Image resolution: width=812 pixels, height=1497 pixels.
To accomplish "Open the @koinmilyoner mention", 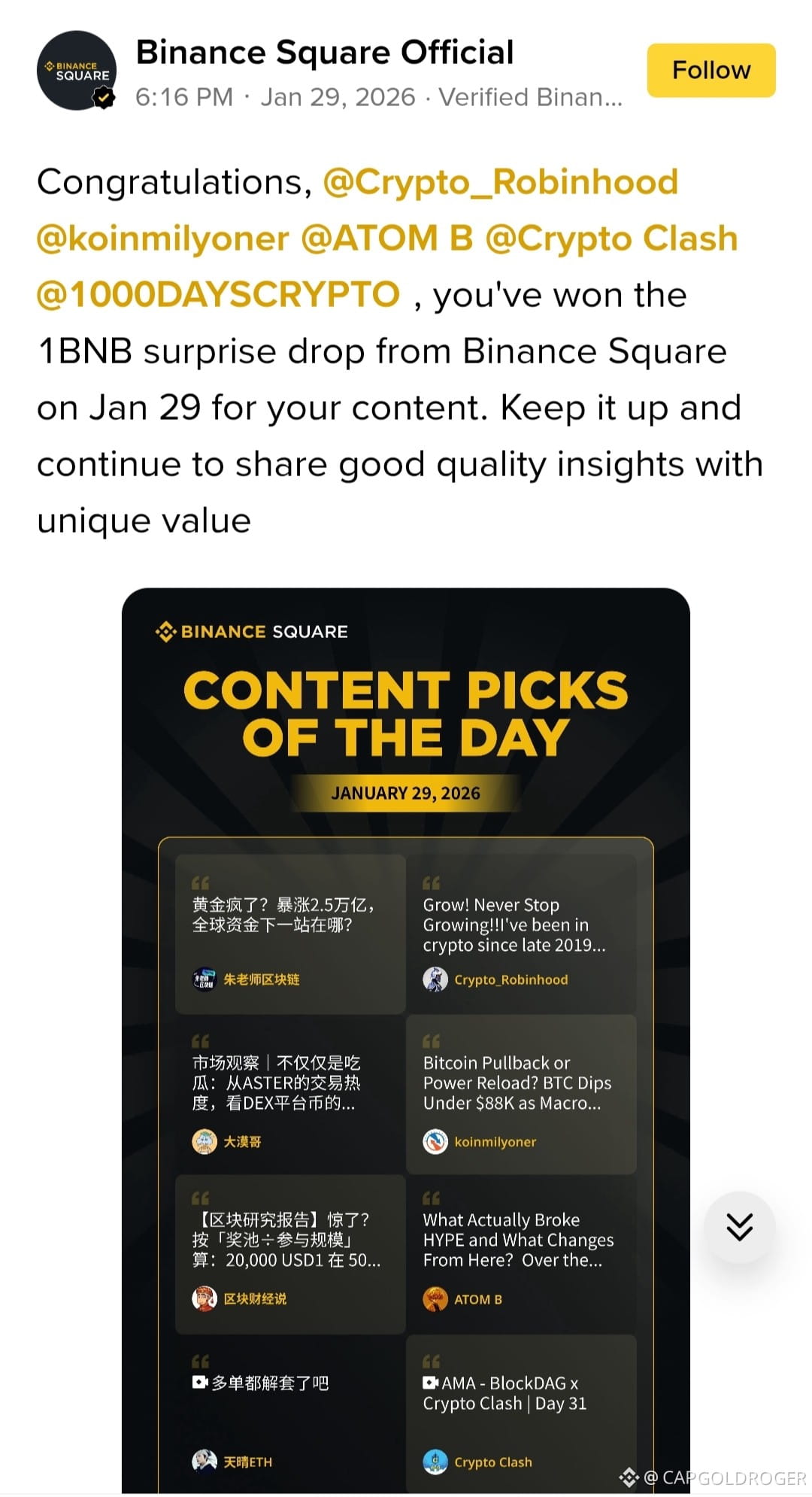I will 162,238.
